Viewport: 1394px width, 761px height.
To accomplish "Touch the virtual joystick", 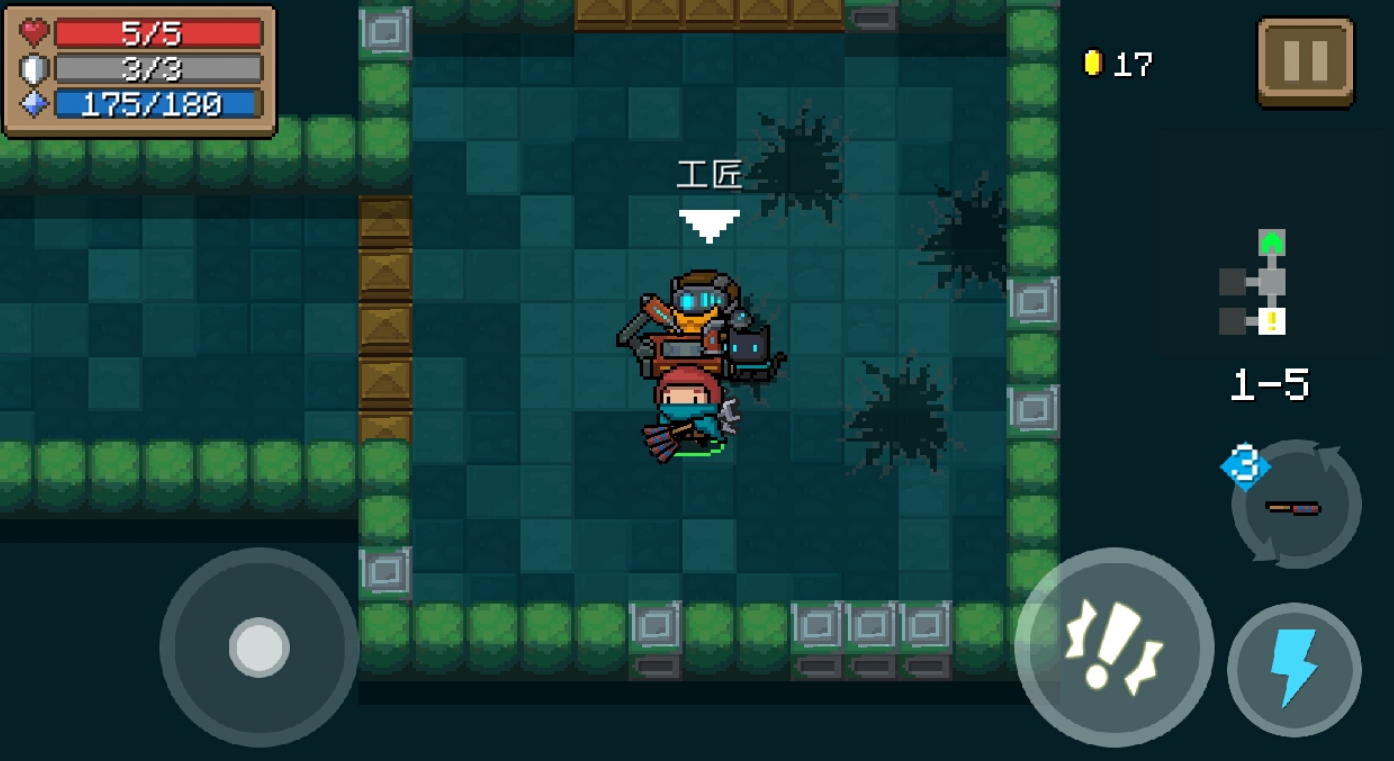I will 259,647.
